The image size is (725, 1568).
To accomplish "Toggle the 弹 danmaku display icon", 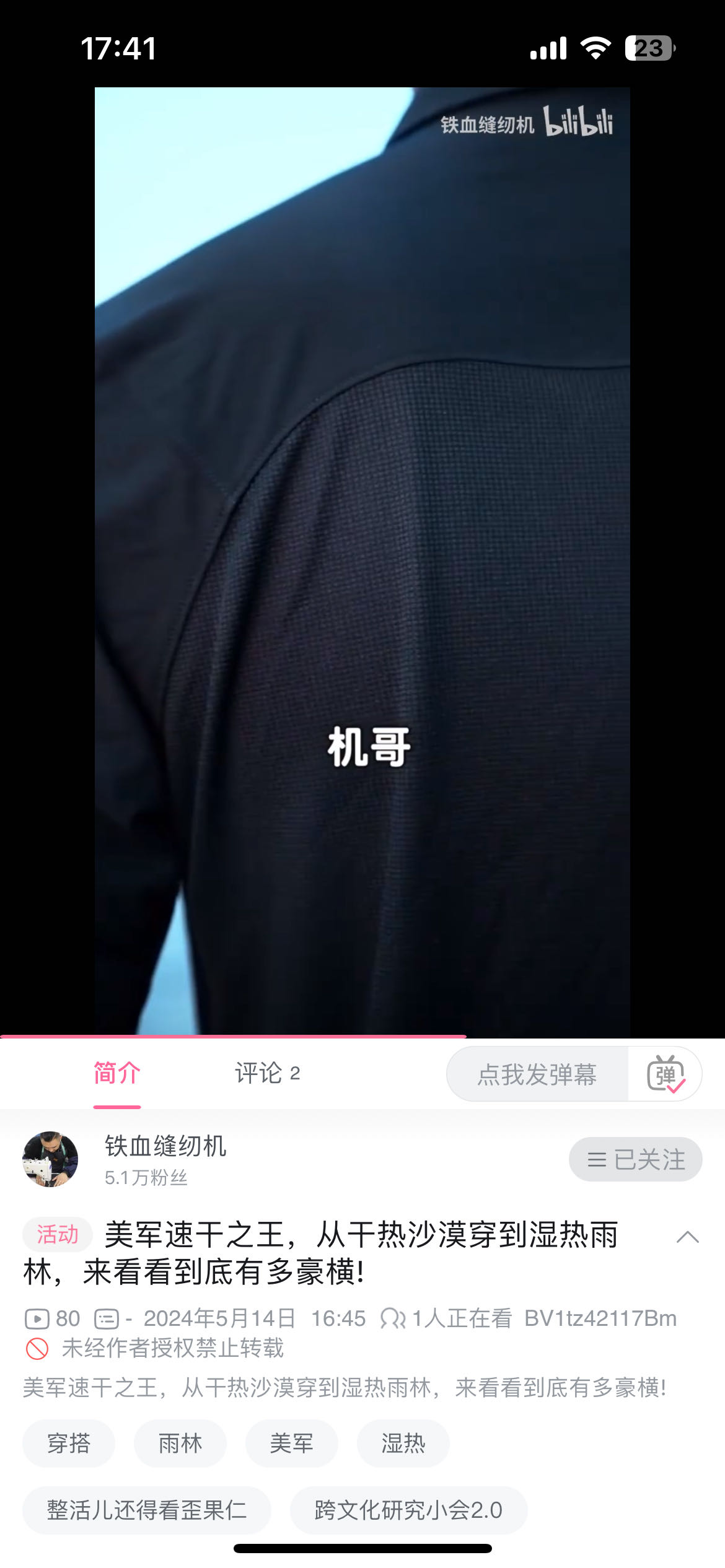I will tap(666, 1074).
